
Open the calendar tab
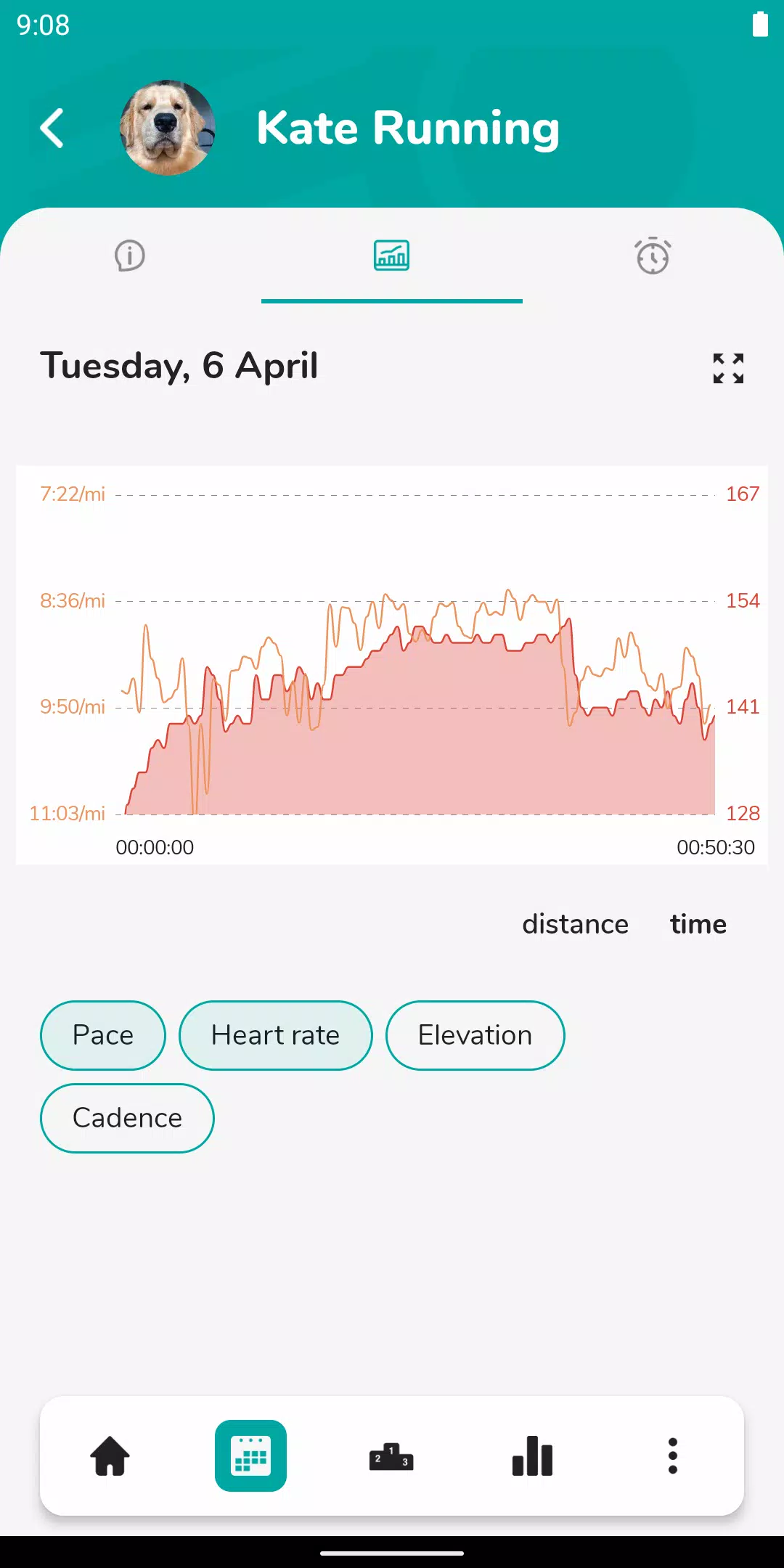250,1456
